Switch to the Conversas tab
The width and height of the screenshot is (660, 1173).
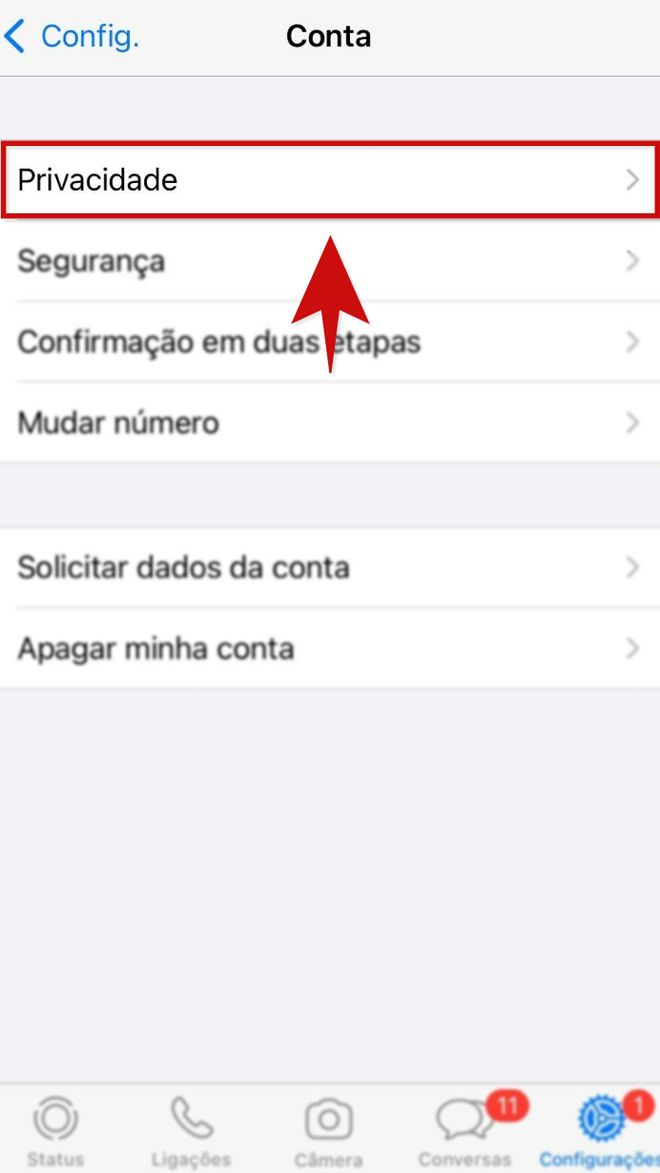click(x=465, y=1131)
